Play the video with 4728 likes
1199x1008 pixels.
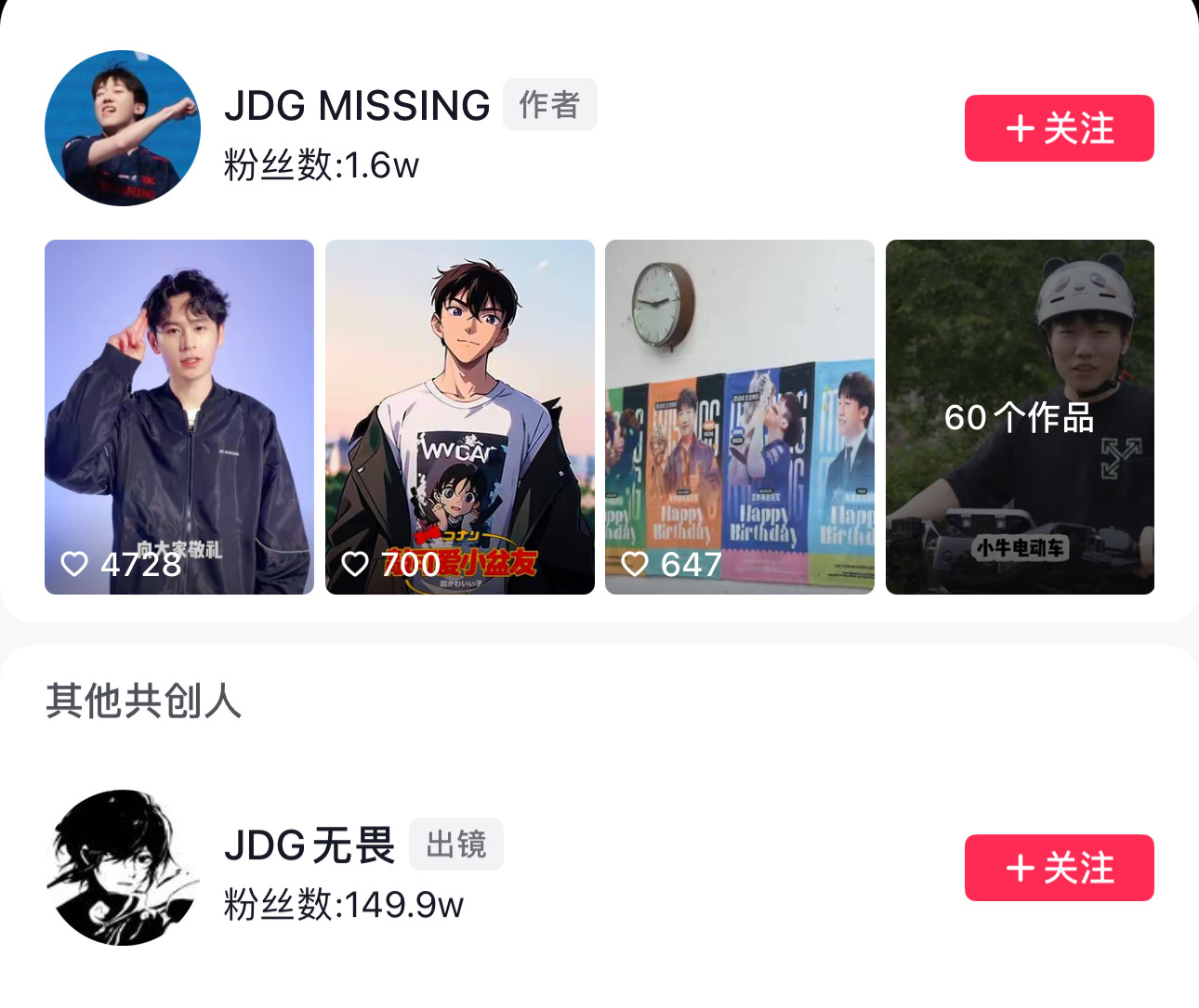point(179,416)
